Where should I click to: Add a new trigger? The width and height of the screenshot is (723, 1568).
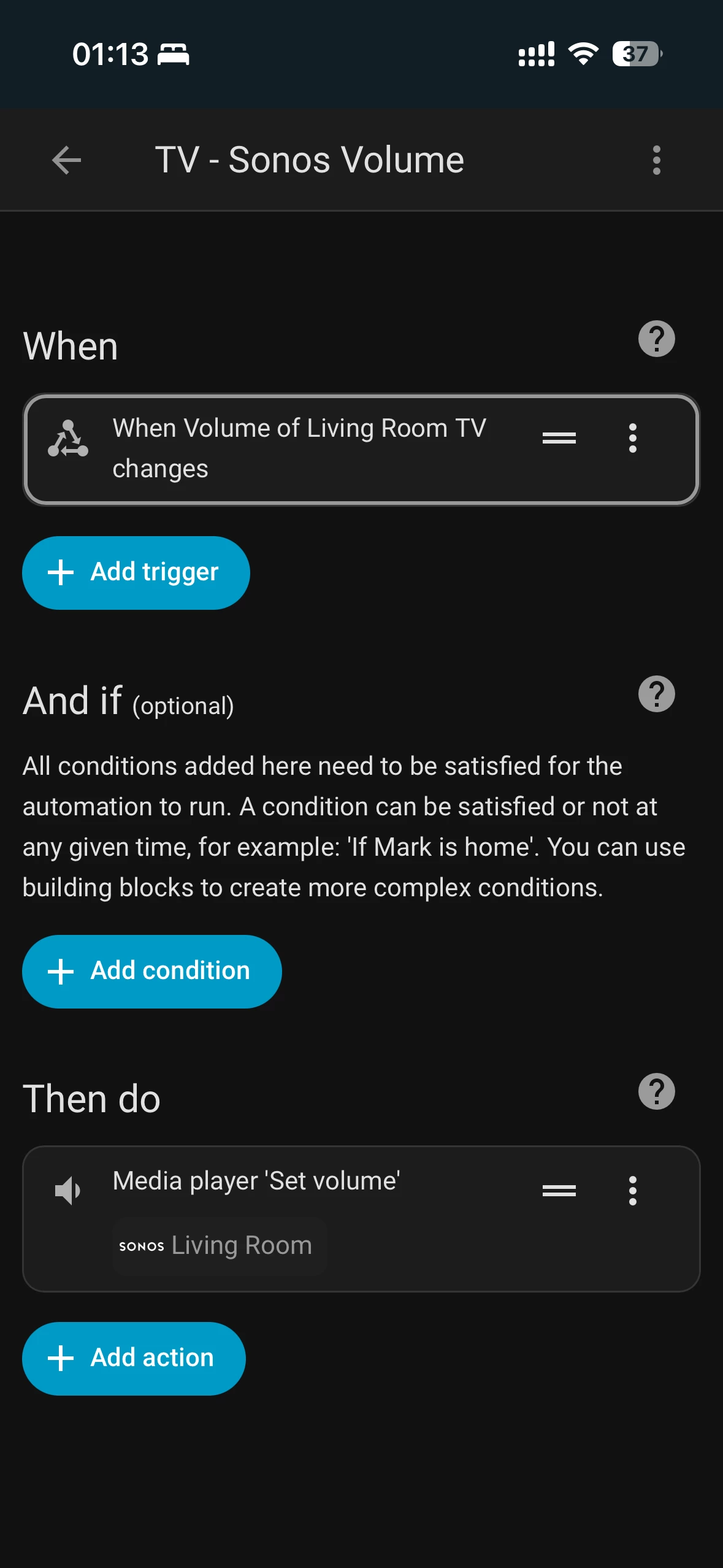point(136,572)
